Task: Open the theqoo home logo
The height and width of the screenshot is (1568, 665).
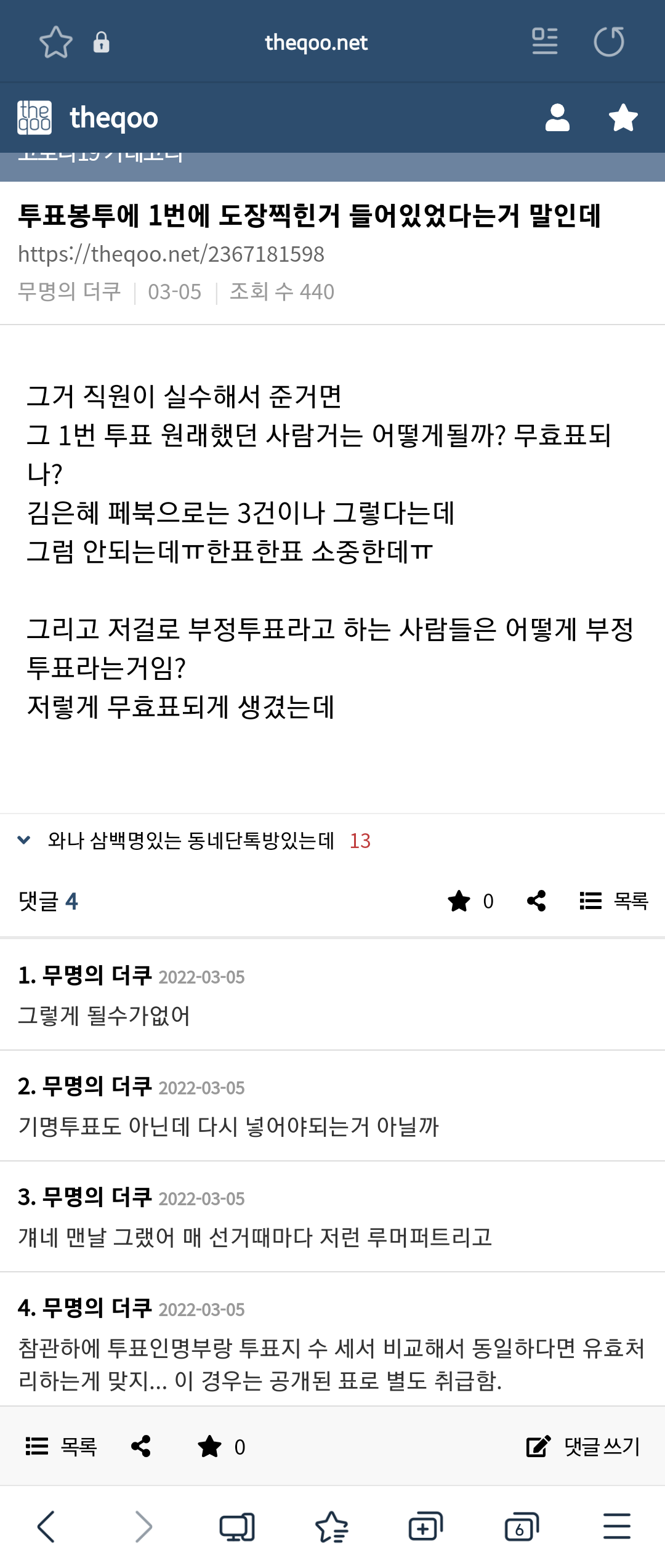Action: pyautogui.click(x=88, y=118)
